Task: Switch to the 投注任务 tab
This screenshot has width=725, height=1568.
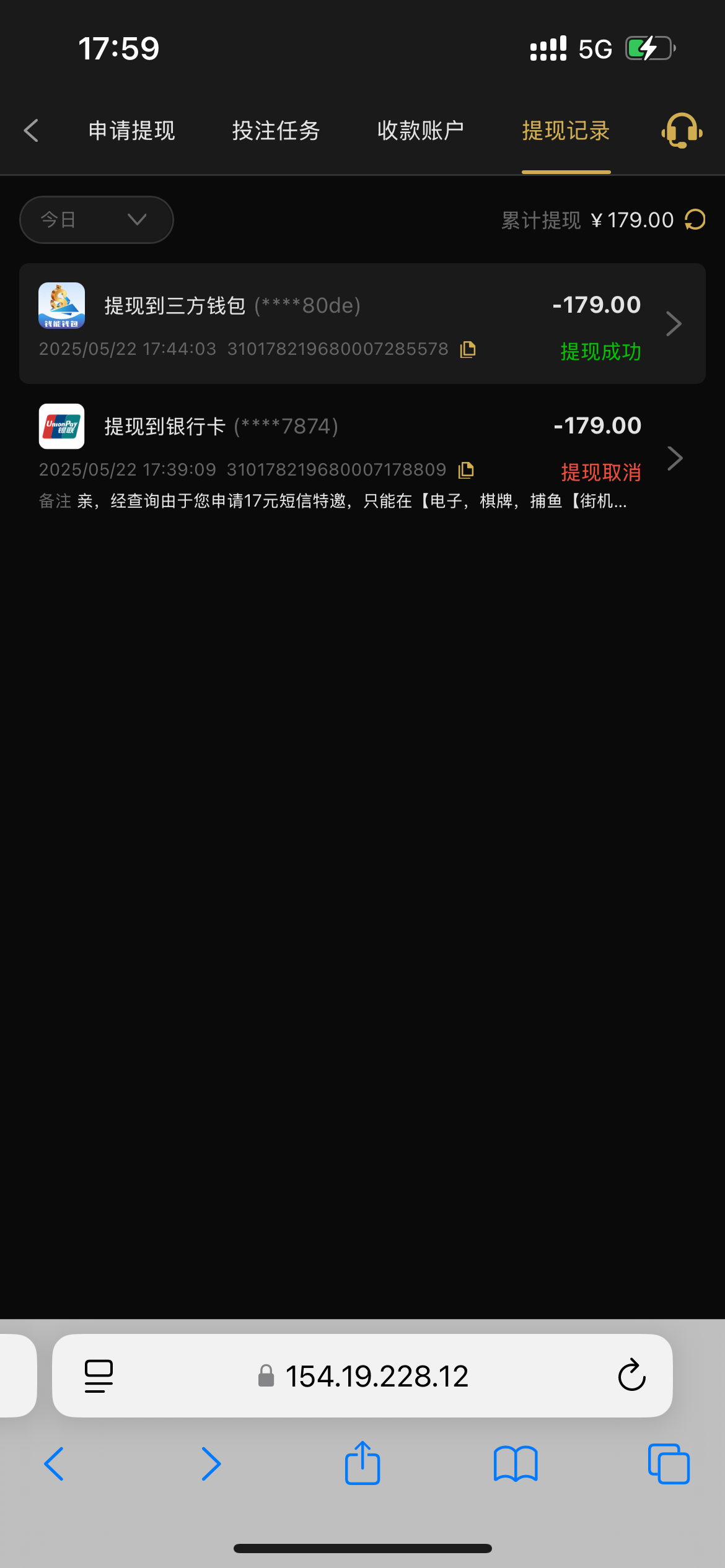Action: coord(276,131)
